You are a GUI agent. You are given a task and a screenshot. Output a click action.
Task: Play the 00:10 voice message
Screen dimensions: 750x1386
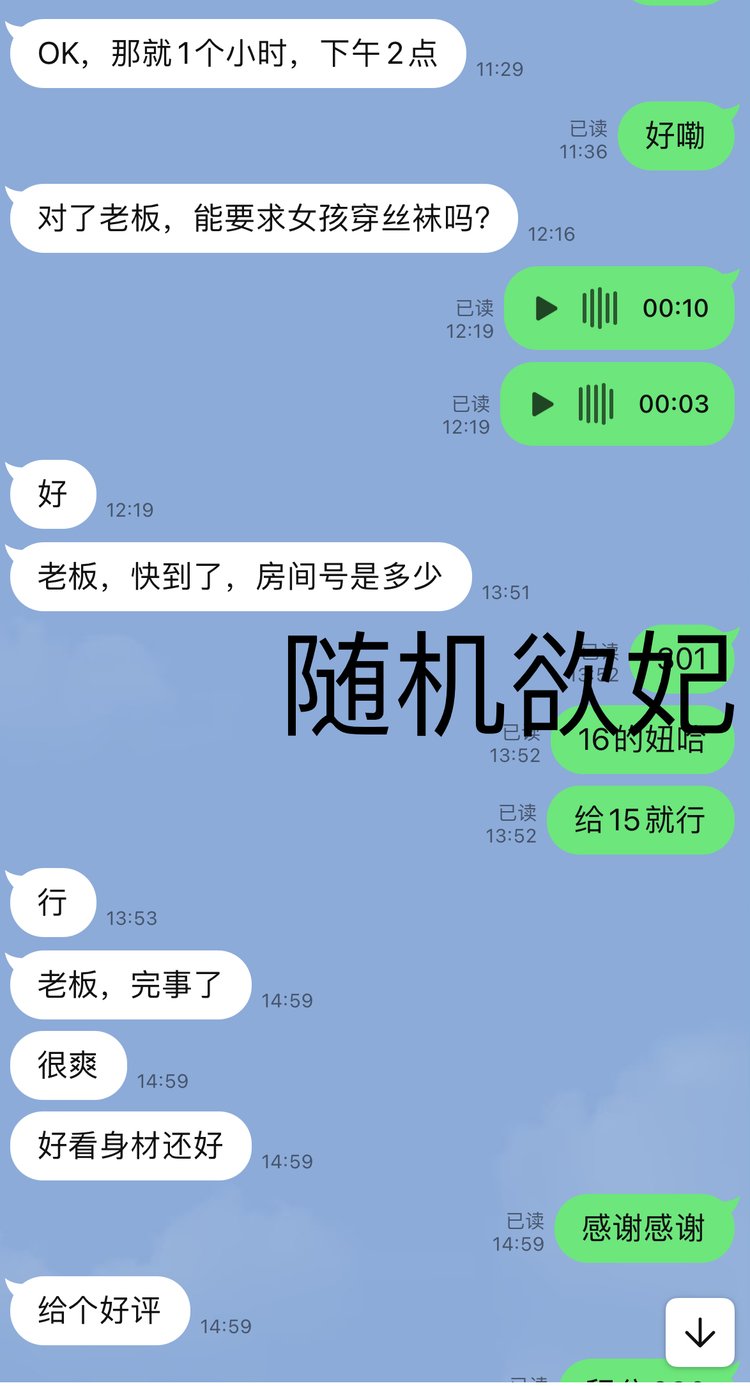coord(546,308)
